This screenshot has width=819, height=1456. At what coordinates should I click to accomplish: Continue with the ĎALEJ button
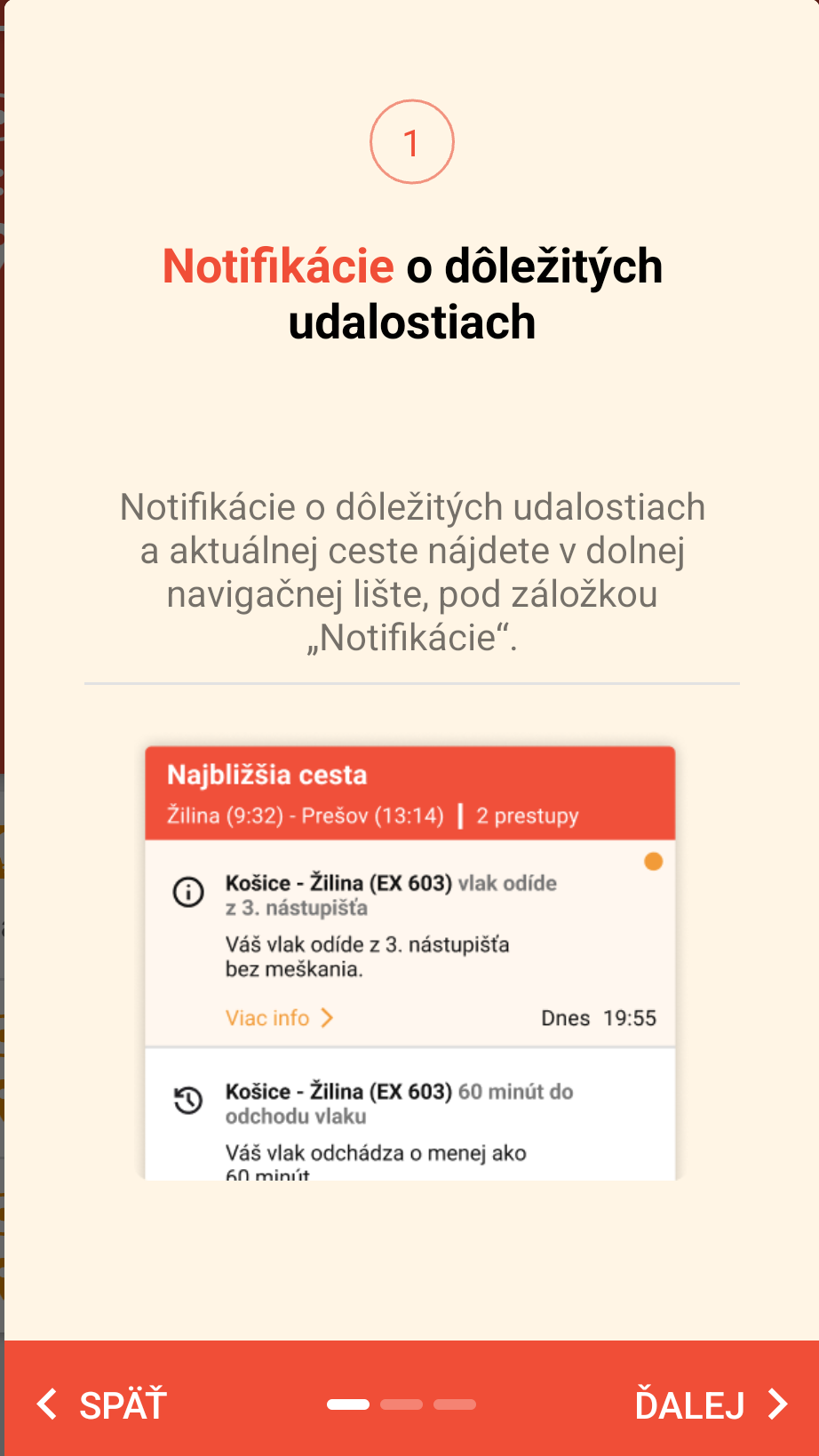711,1404
